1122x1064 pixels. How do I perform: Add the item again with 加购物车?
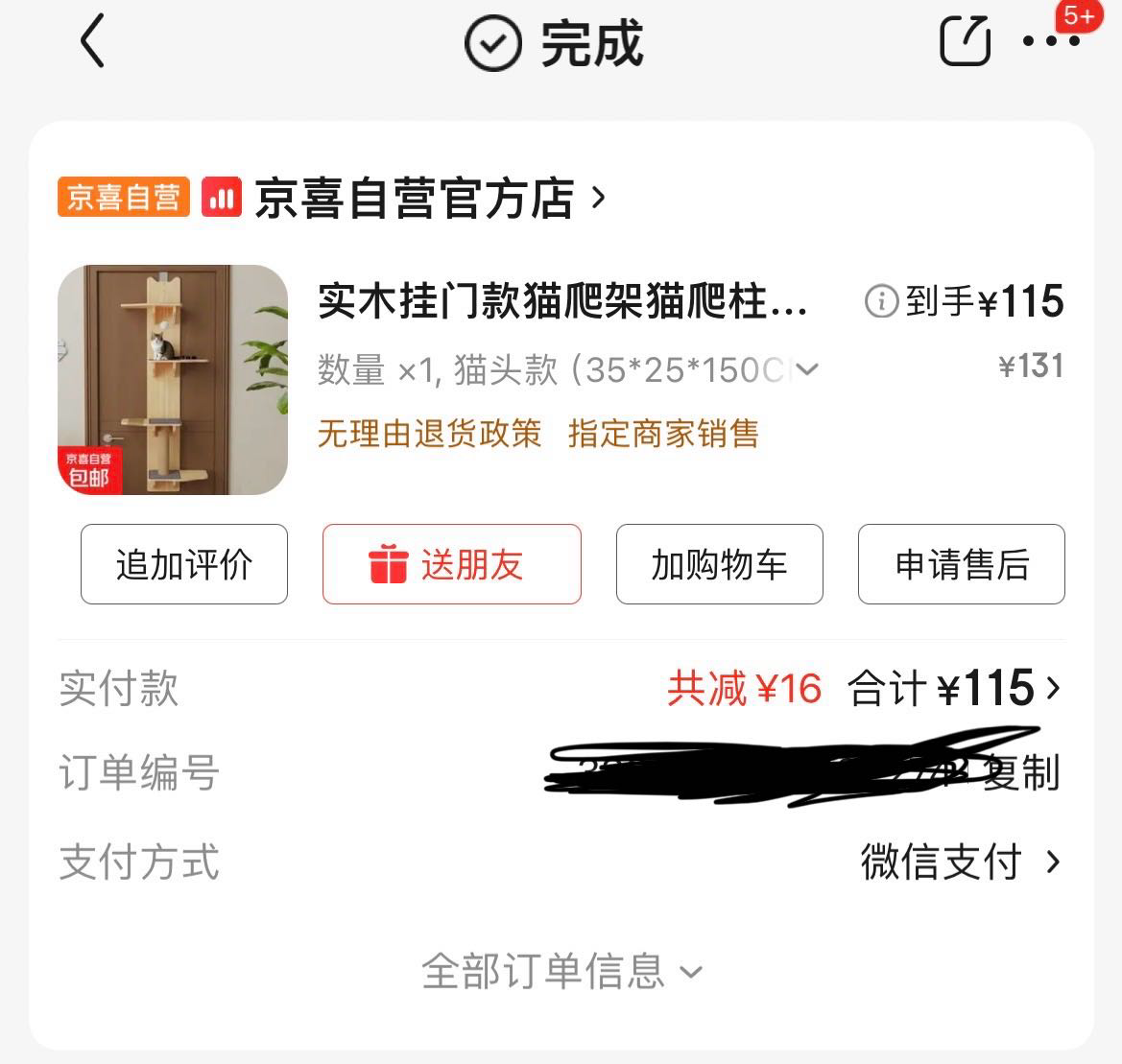(x=719, y=564)
